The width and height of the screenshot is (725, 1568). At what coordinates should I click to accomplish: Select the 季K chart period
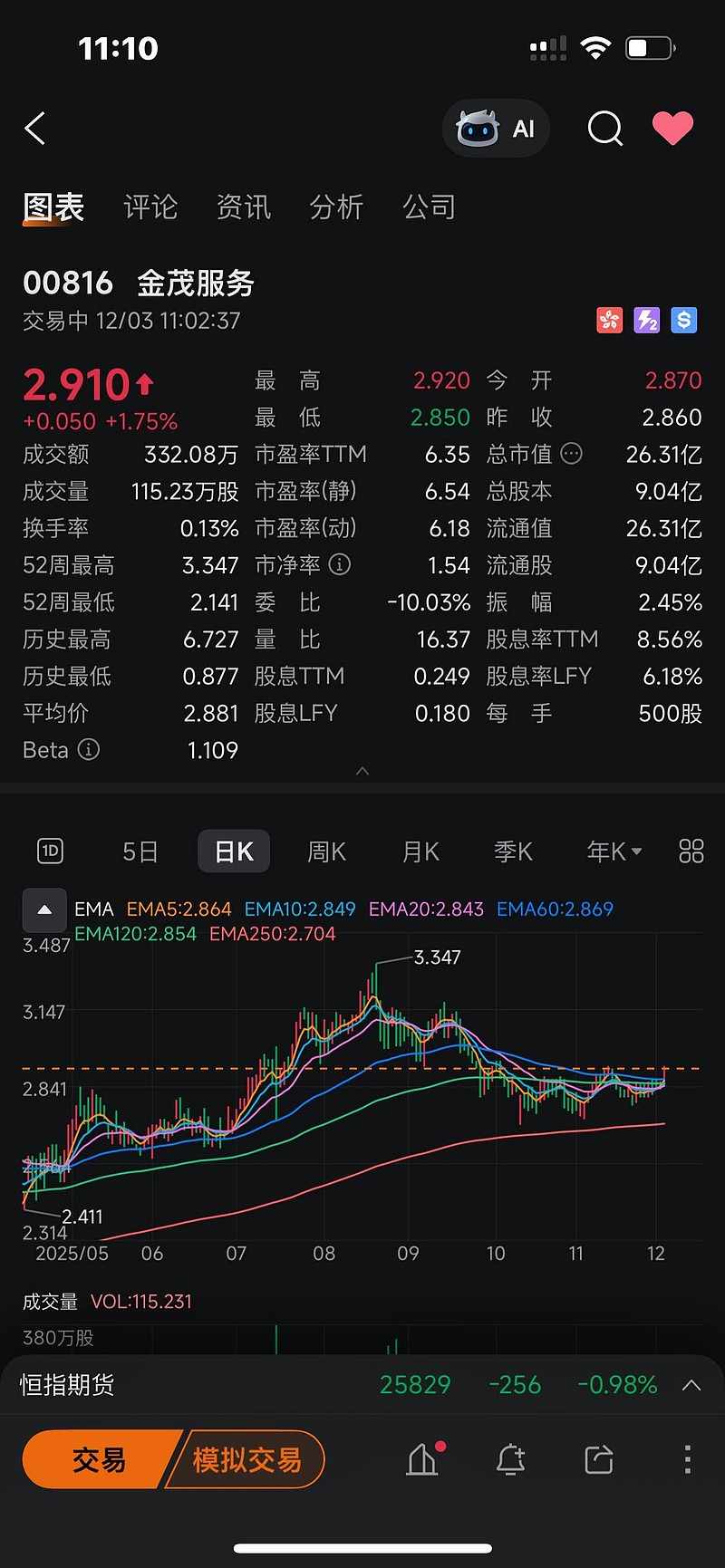pos(513,851)
